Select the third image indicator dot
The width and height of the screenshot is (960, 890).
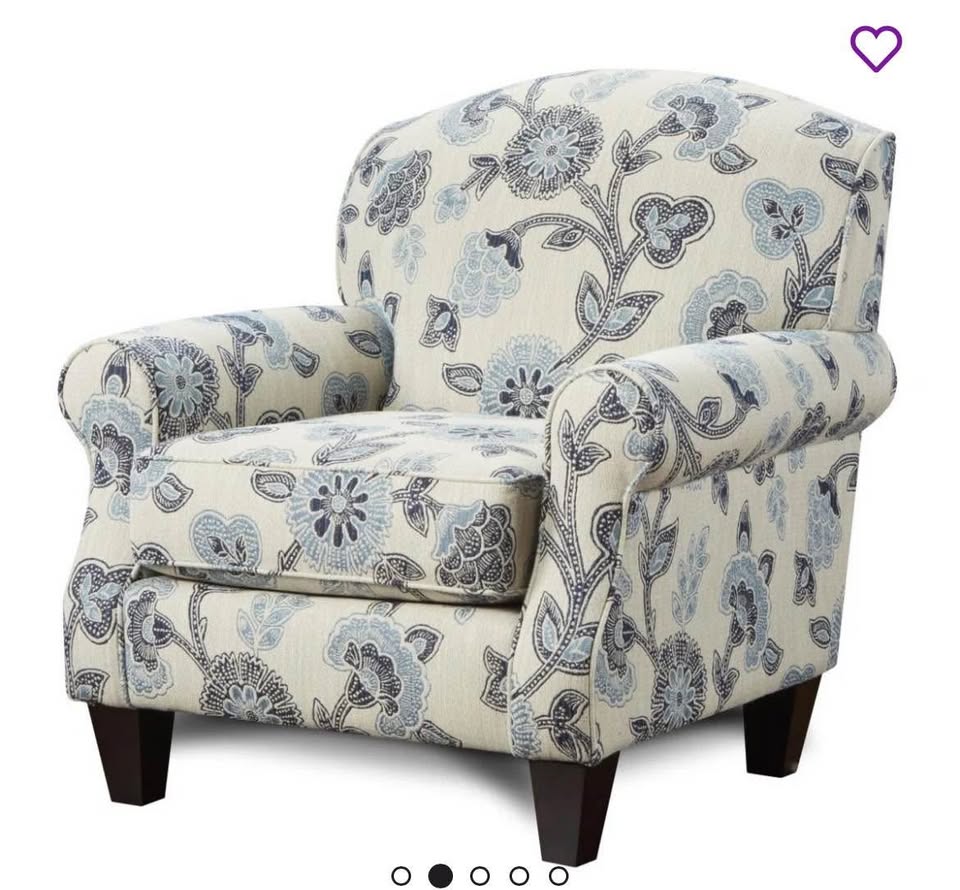[480, 876]
